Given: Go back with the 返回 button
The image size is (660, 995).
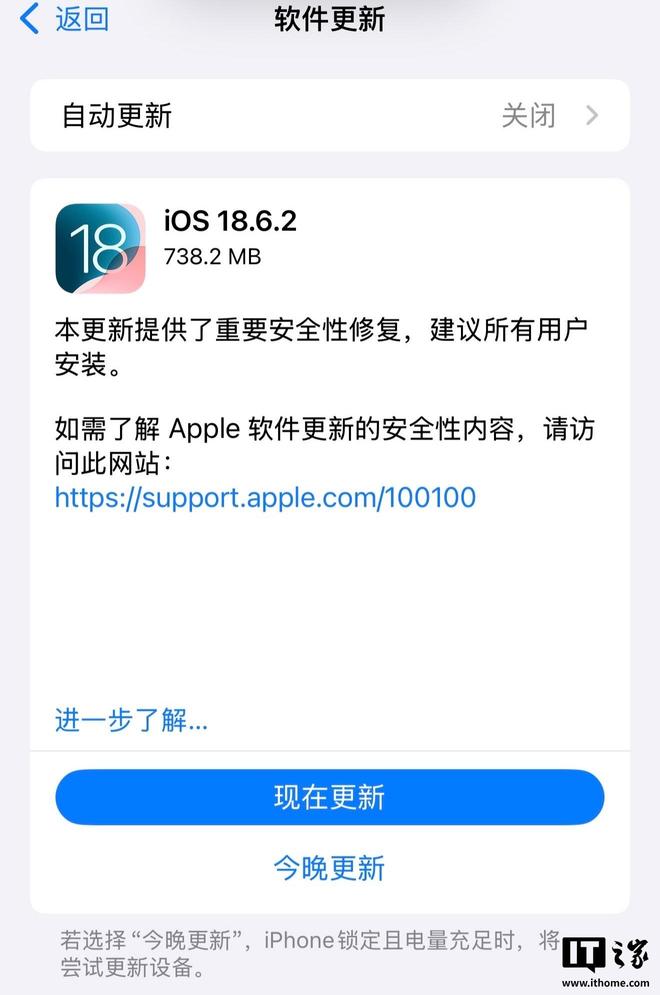Looking at the screenshot, I should (65, 19).
